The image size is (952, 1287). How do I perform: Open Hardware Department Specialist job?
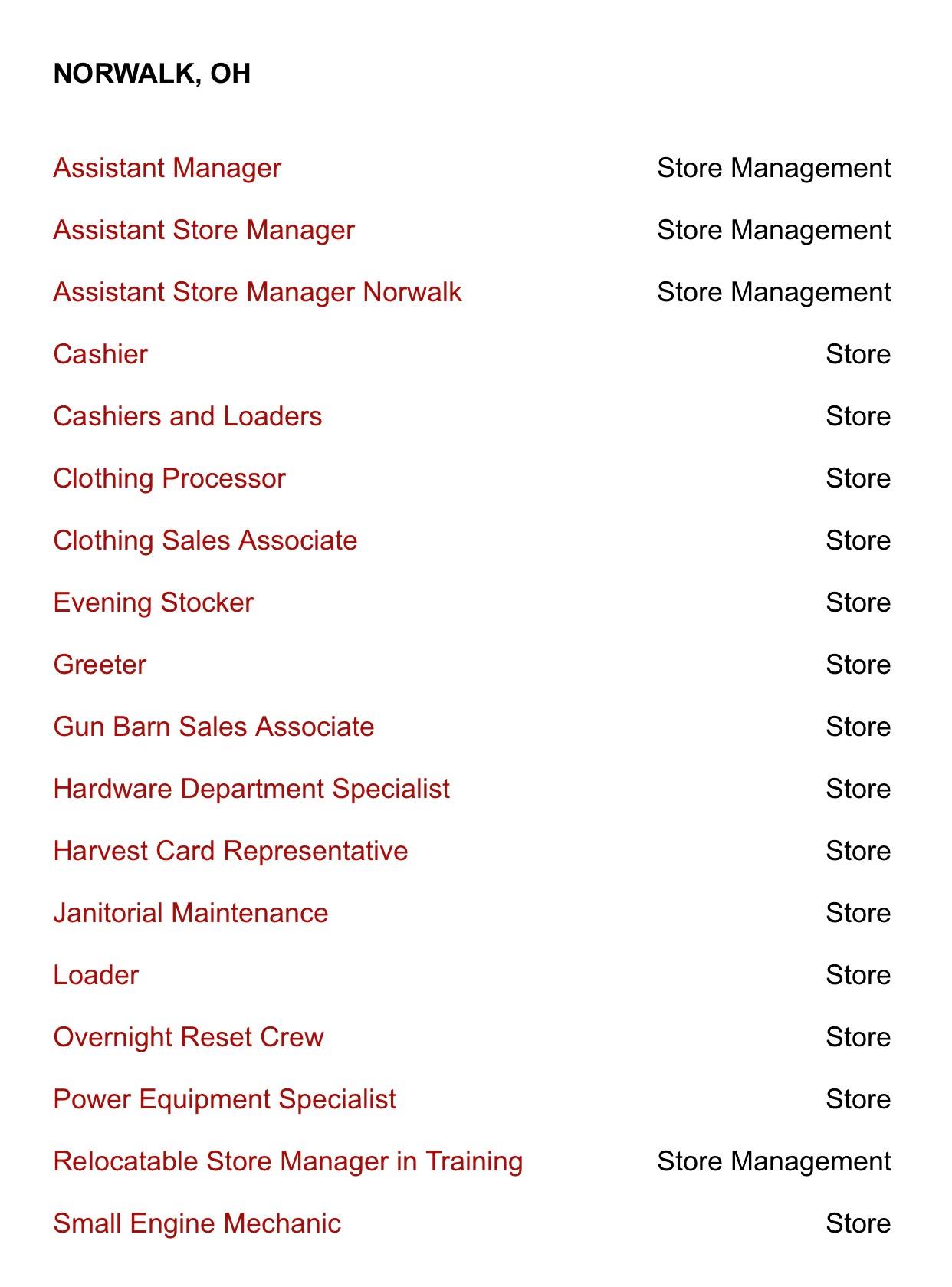click(x=251, y=789)
